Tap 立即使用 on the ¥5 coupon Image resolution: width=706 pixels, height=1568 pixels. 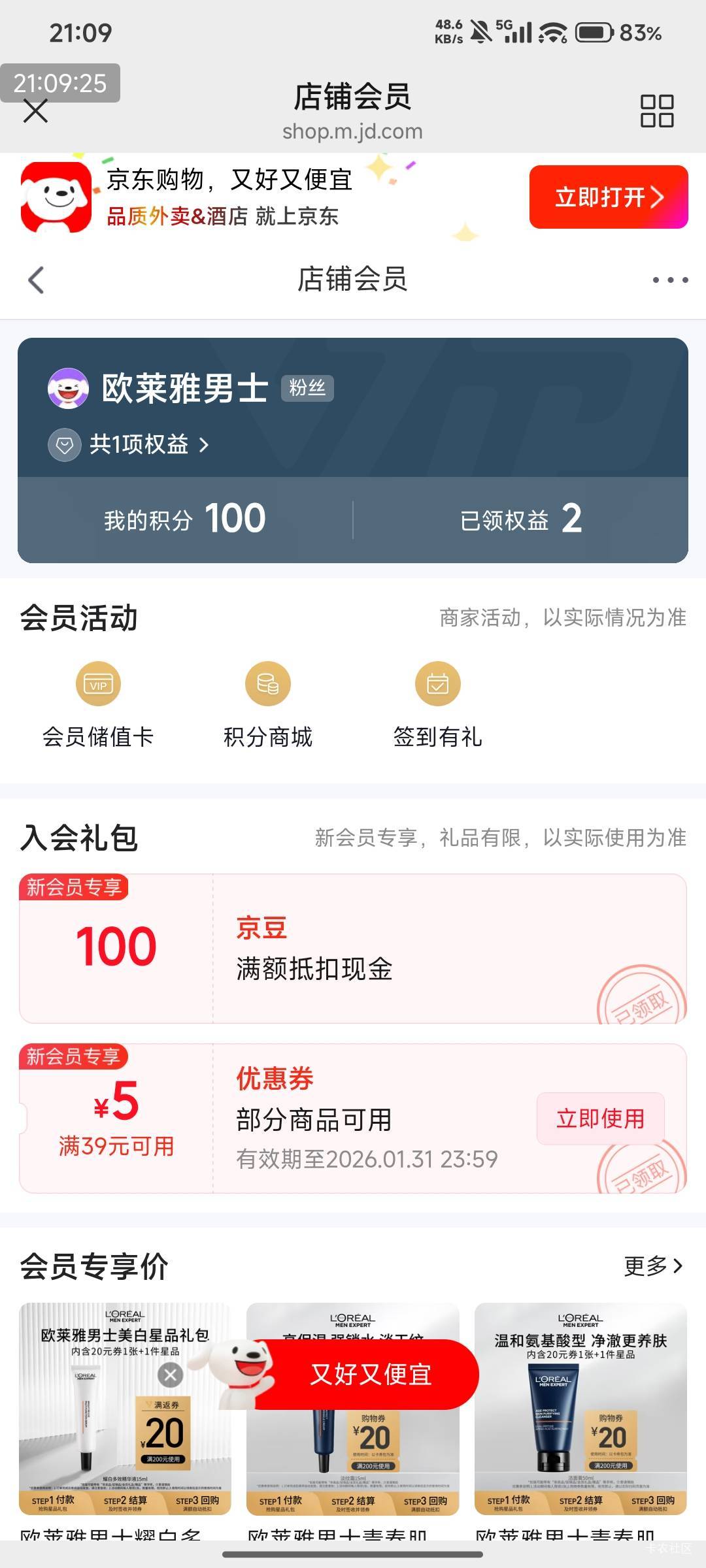tap(600, 1119)
